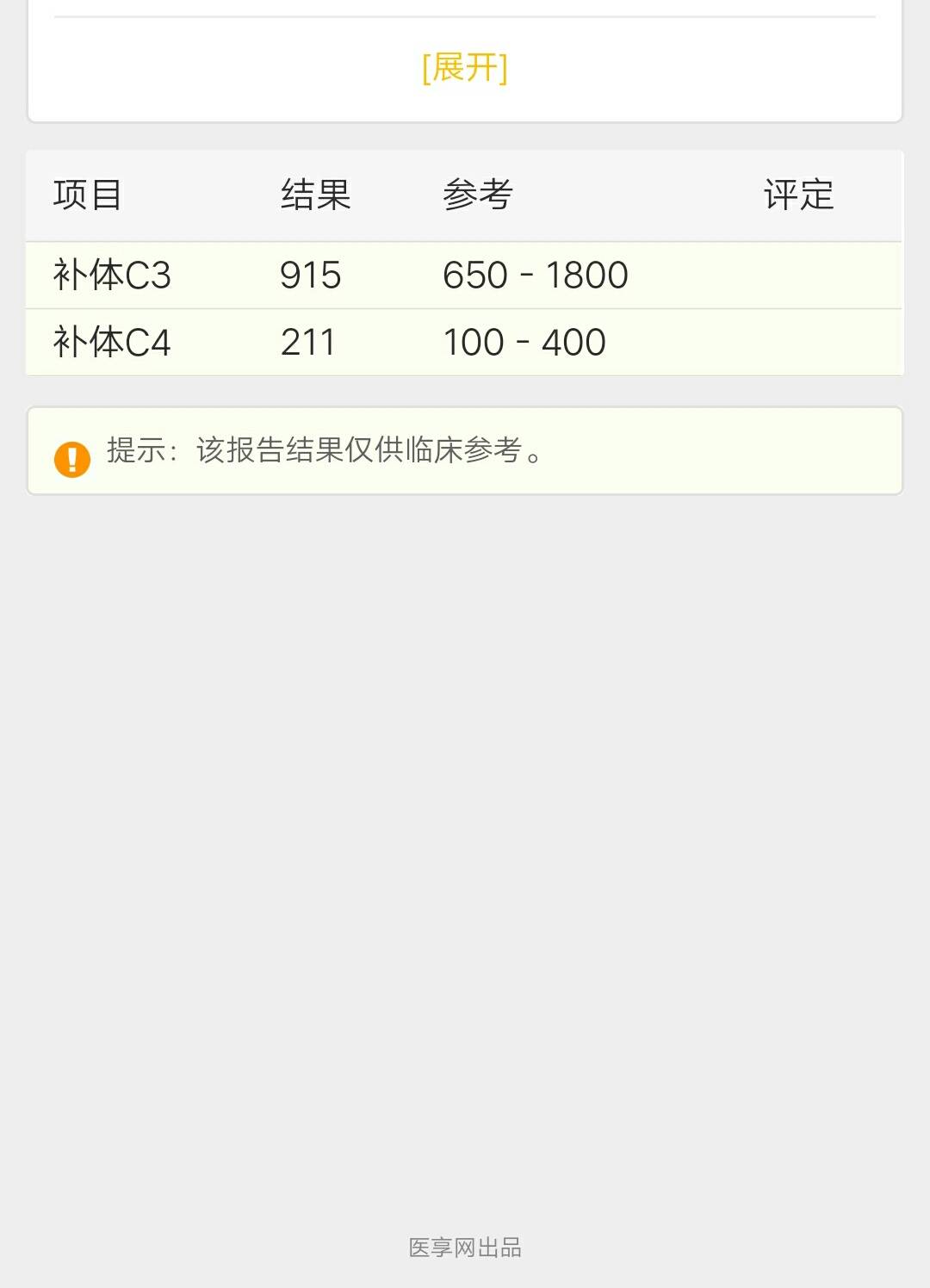Click the 结果 column heading

coord(314,195)
